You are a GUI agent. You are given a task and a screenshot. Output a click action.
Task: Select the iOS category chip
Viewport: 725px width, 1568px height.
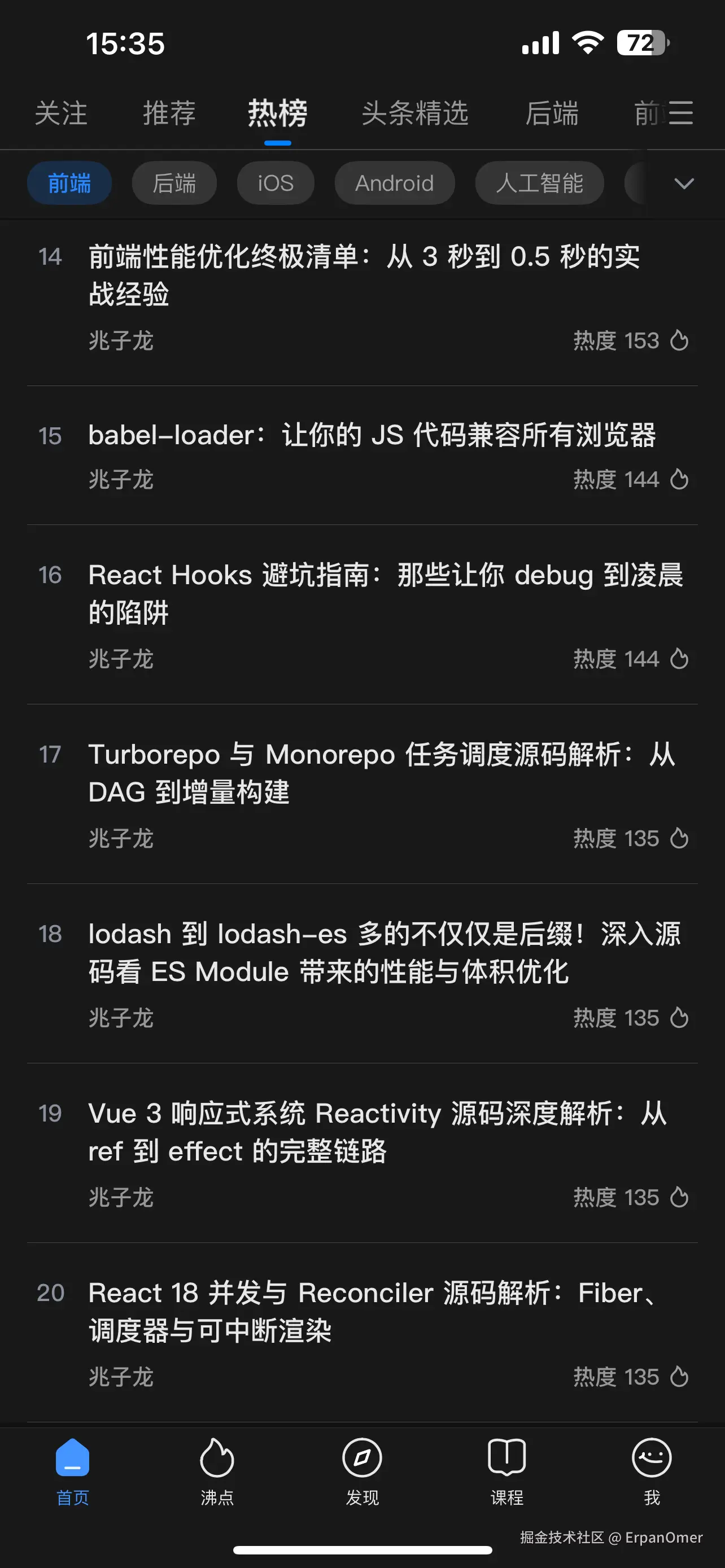[x=275, y=183]
